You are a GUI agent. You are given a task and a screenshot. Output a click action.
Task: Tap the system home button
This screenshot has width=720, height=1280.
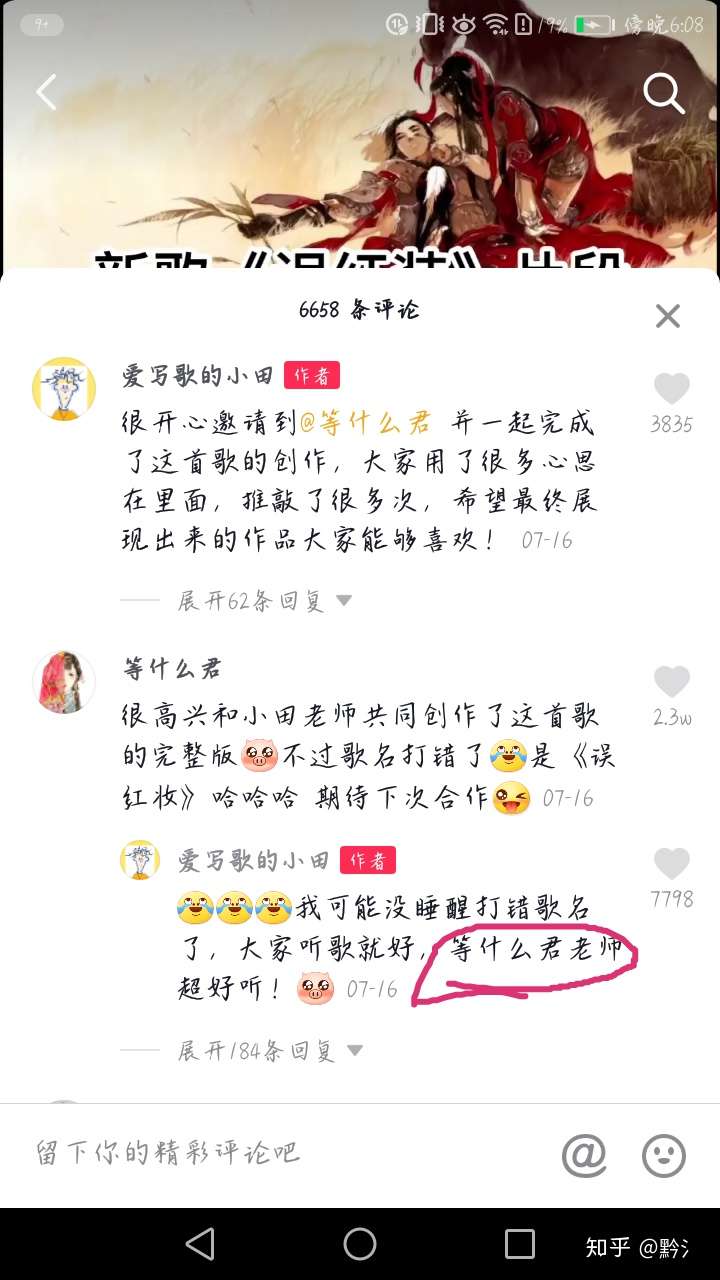coord(360,1244)
